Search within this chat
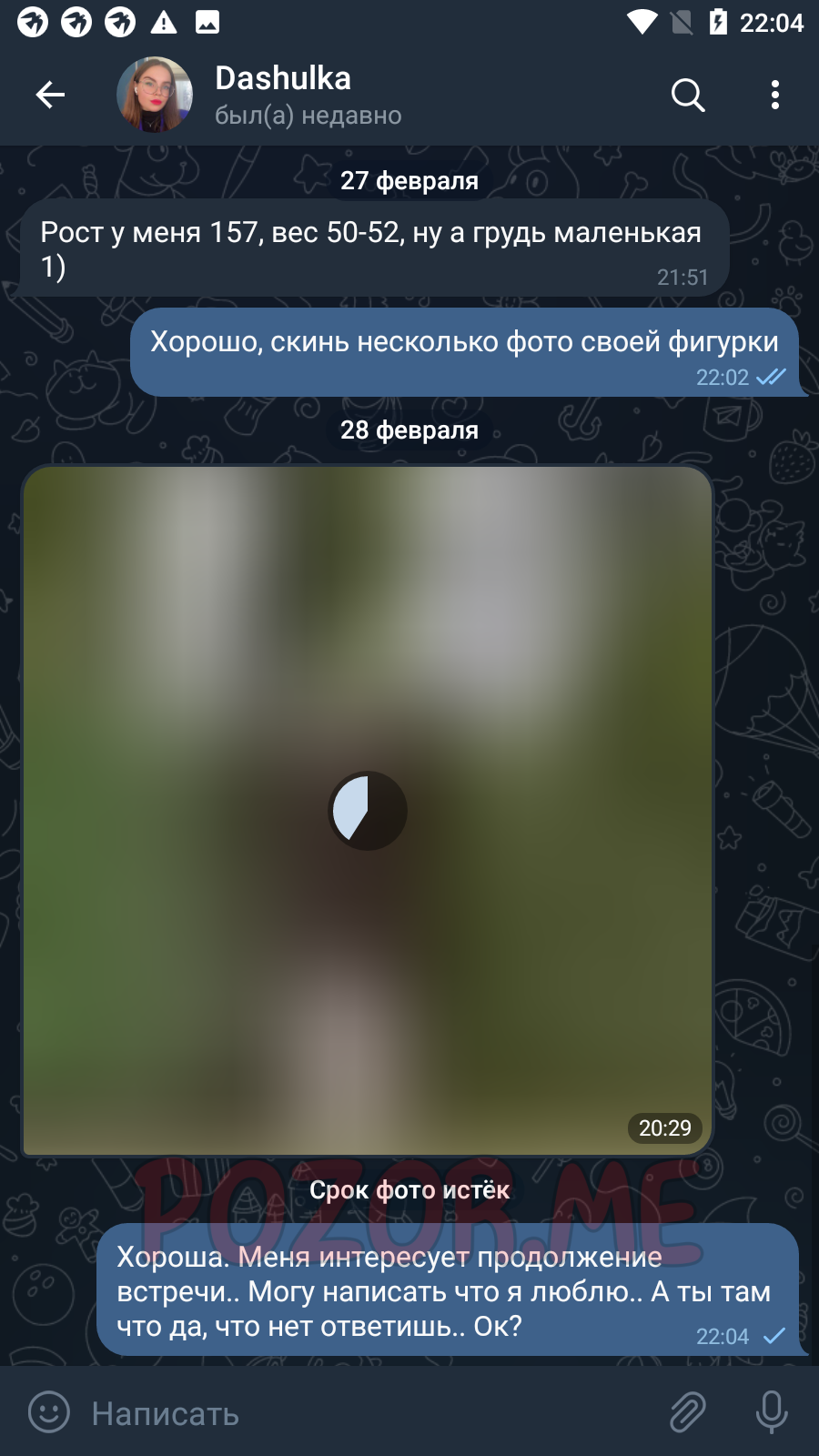The width and height of the screenshot is (819, 1456). [688, 95]
